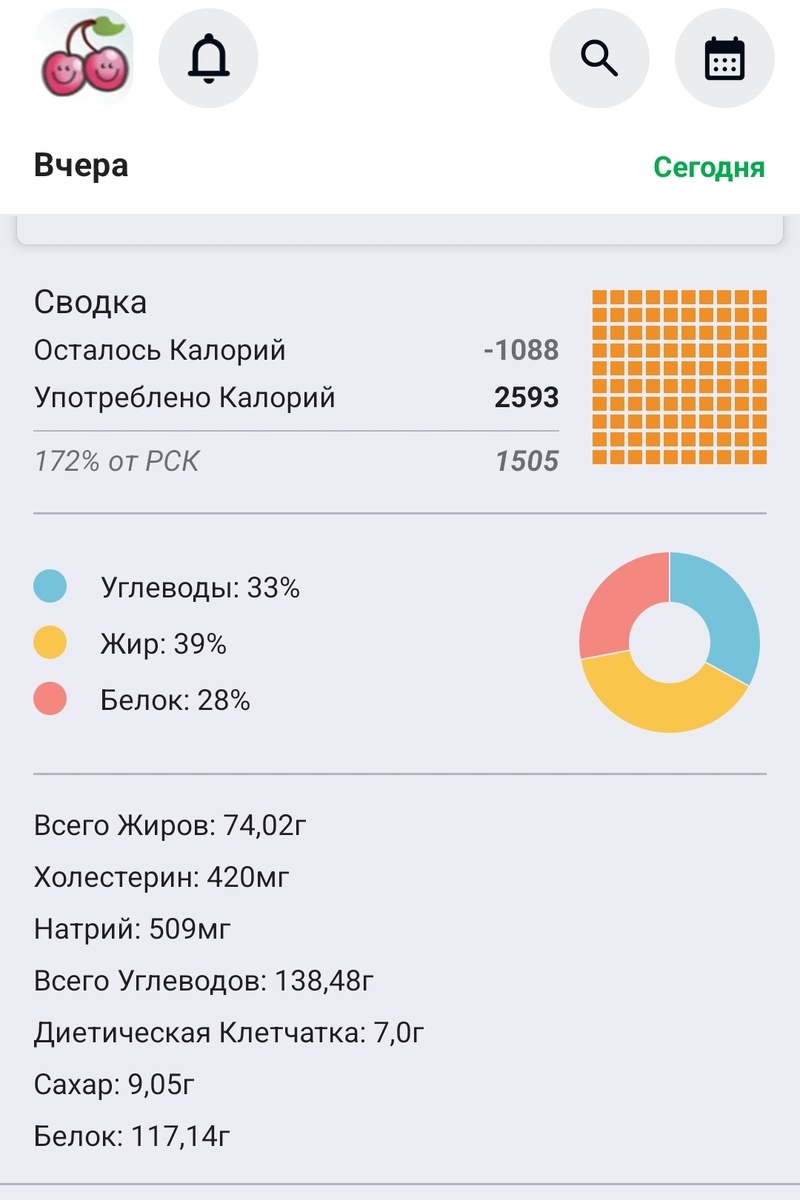Click the Употреблено Калорий value 2593

point(530,397)
